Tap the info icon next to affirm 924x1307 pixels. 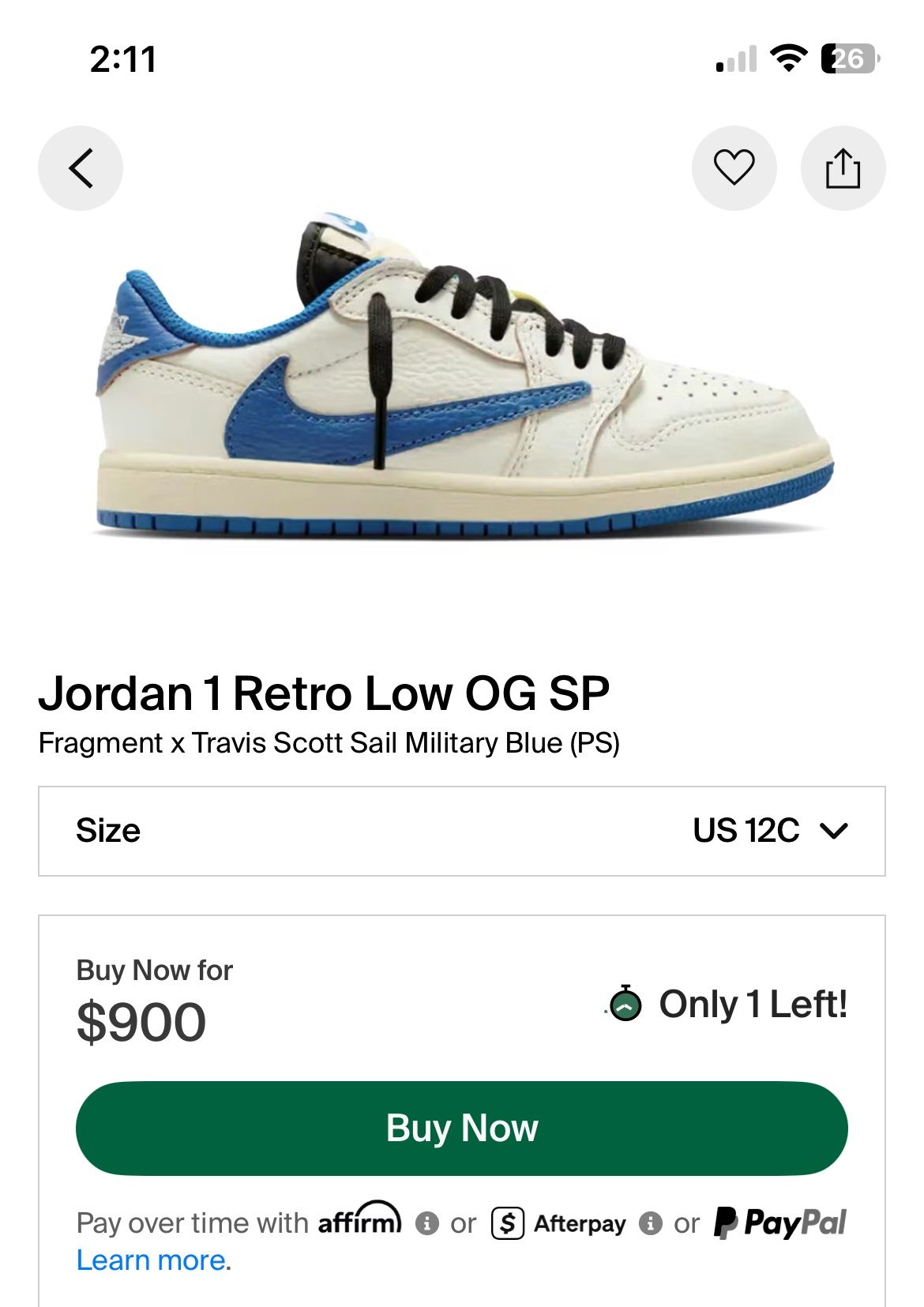426,1223
